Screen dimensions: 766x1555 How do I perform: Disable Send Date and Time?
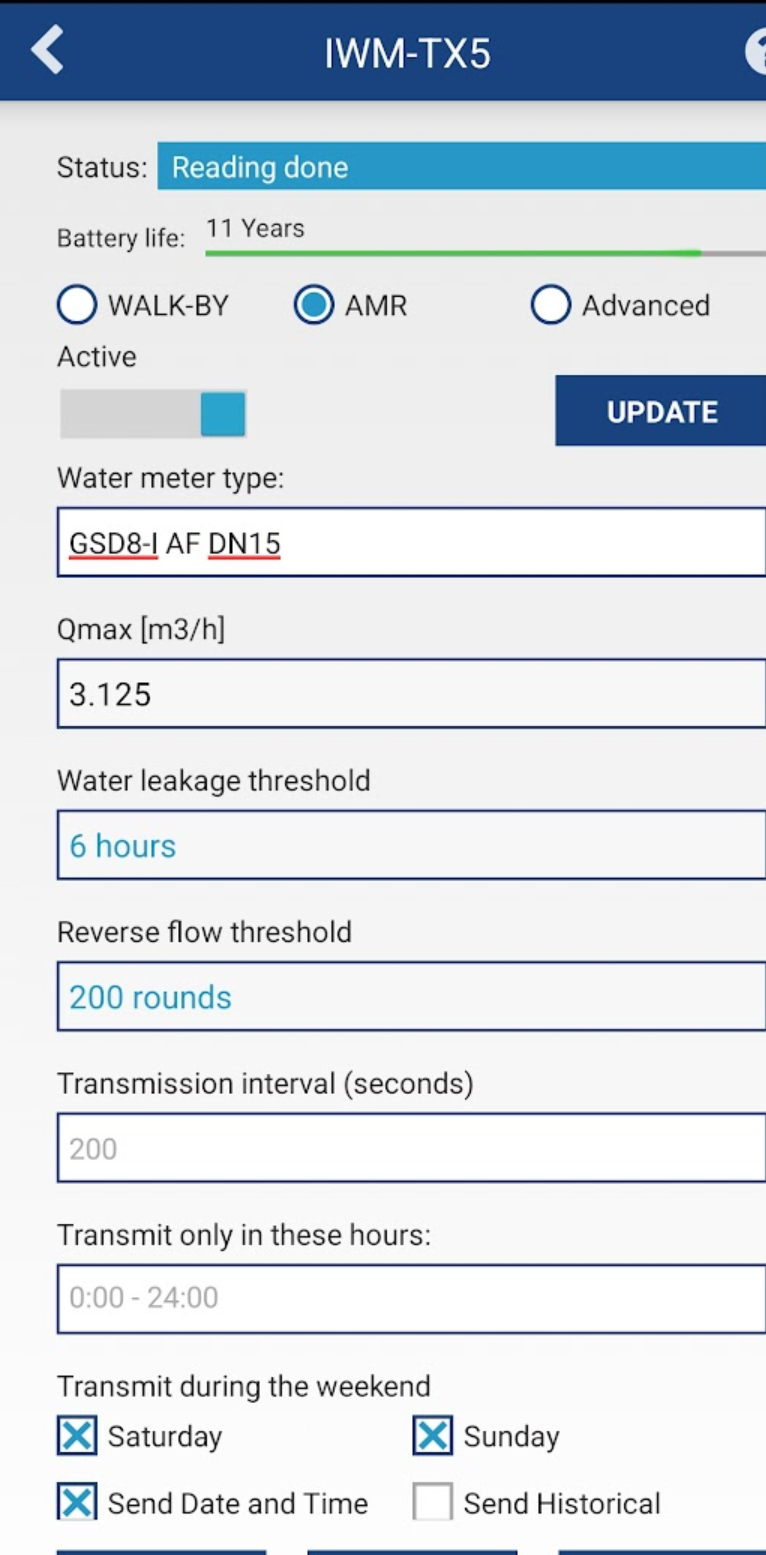pyautogui.click(x=76, y=1502)
